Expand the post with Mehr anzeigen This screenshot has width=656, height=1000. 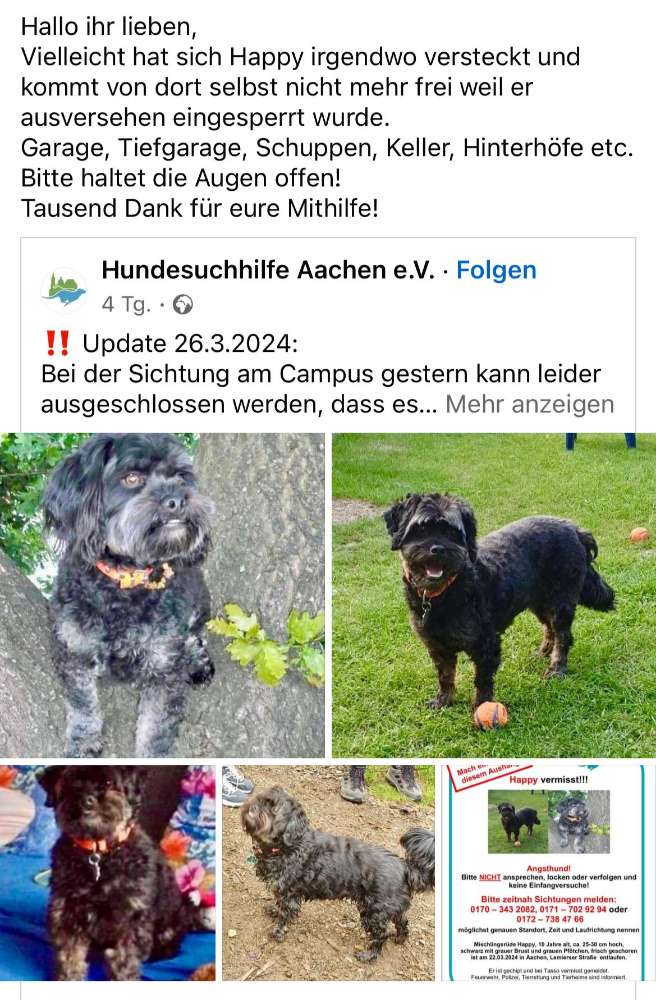(x=529, y=404)
